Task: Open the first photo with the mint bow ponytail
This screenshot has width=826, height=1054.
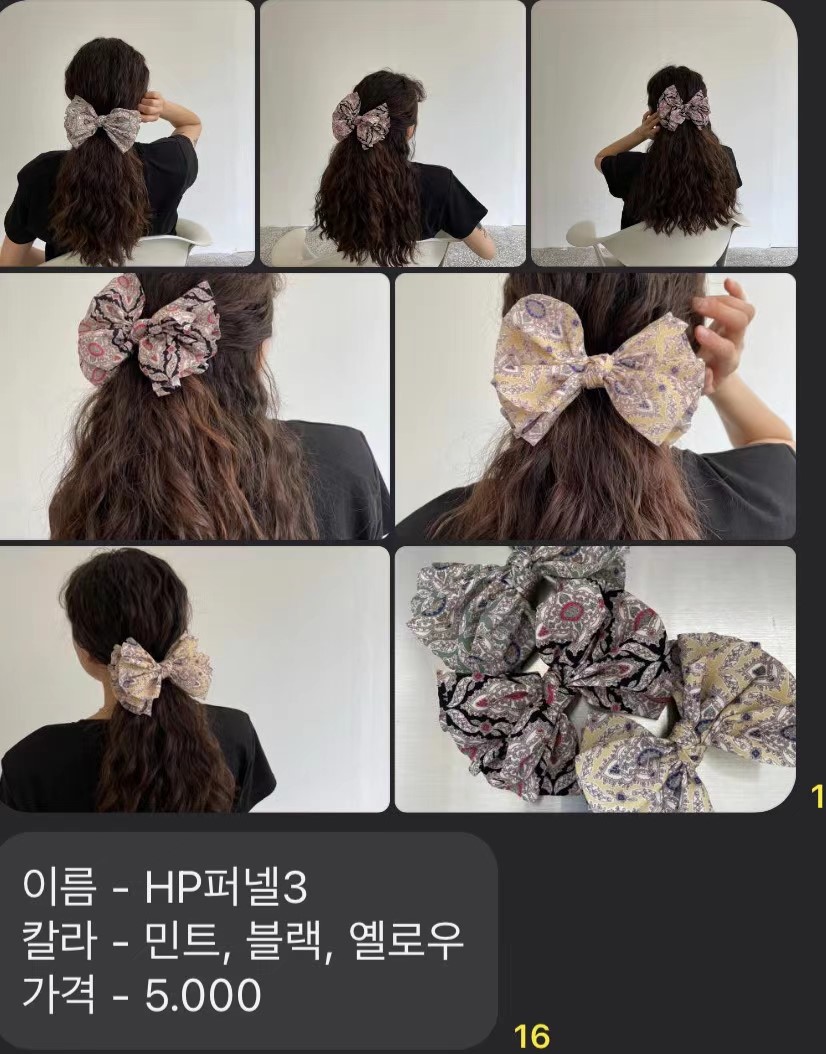Action: tap(128, 133)
